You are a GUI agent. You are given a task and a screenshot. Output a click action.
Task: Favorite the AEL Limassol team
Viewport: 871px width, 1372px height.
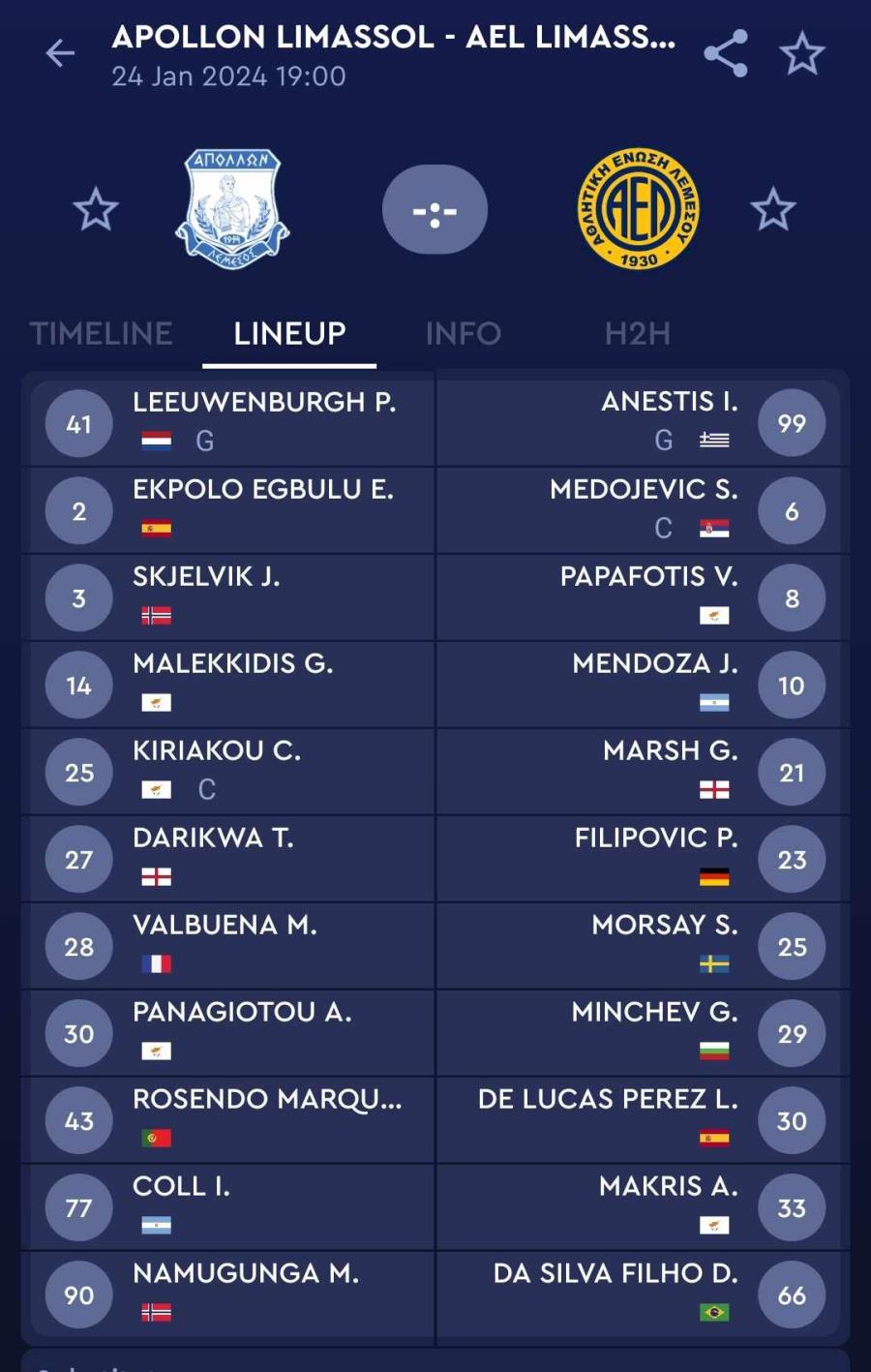pyautogui.click(x=772, y=210)
